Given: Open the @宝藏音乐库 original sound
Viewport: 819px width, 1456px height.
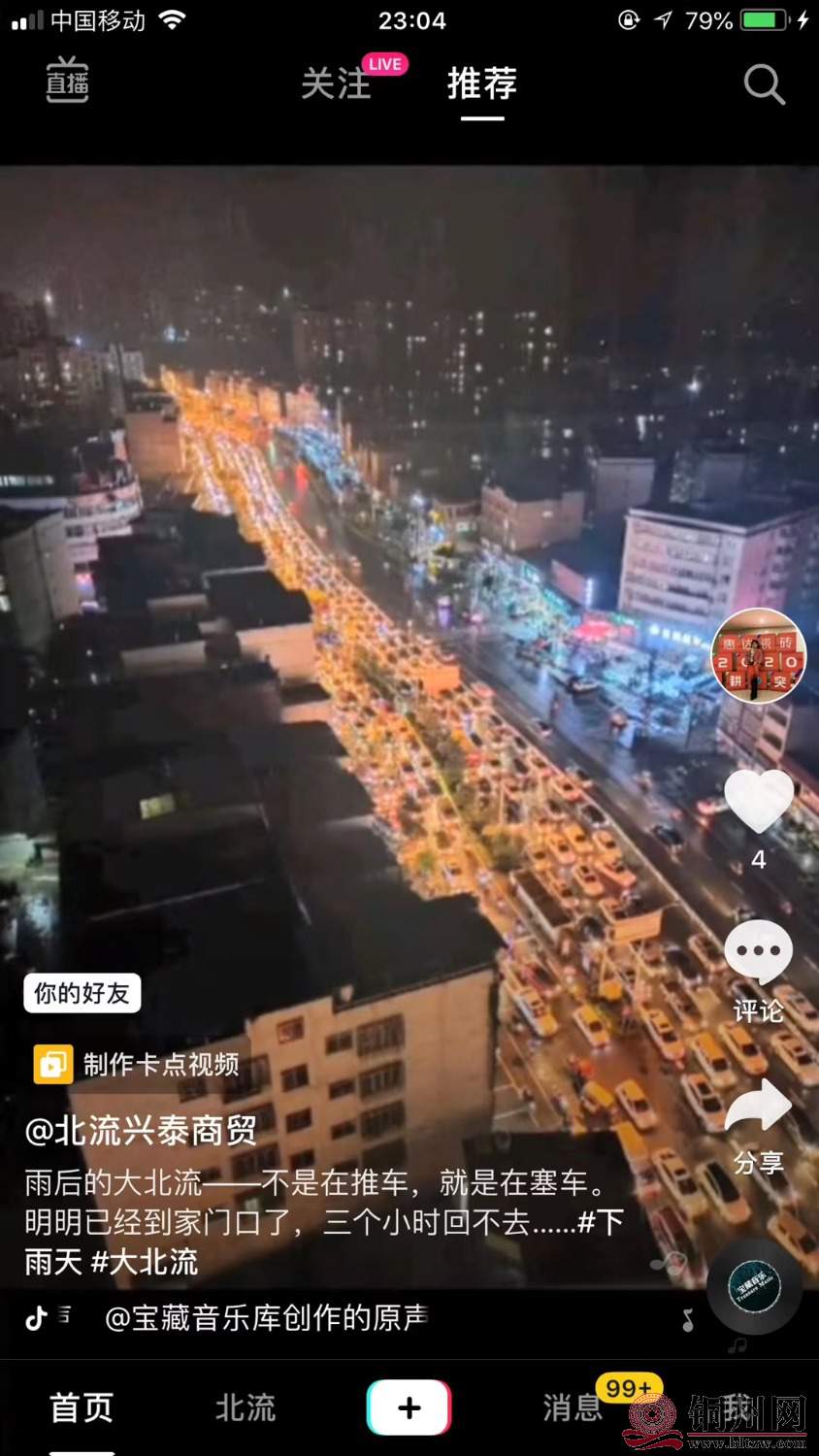Looking at the screenshot, I should click(x=266, y=1317).
